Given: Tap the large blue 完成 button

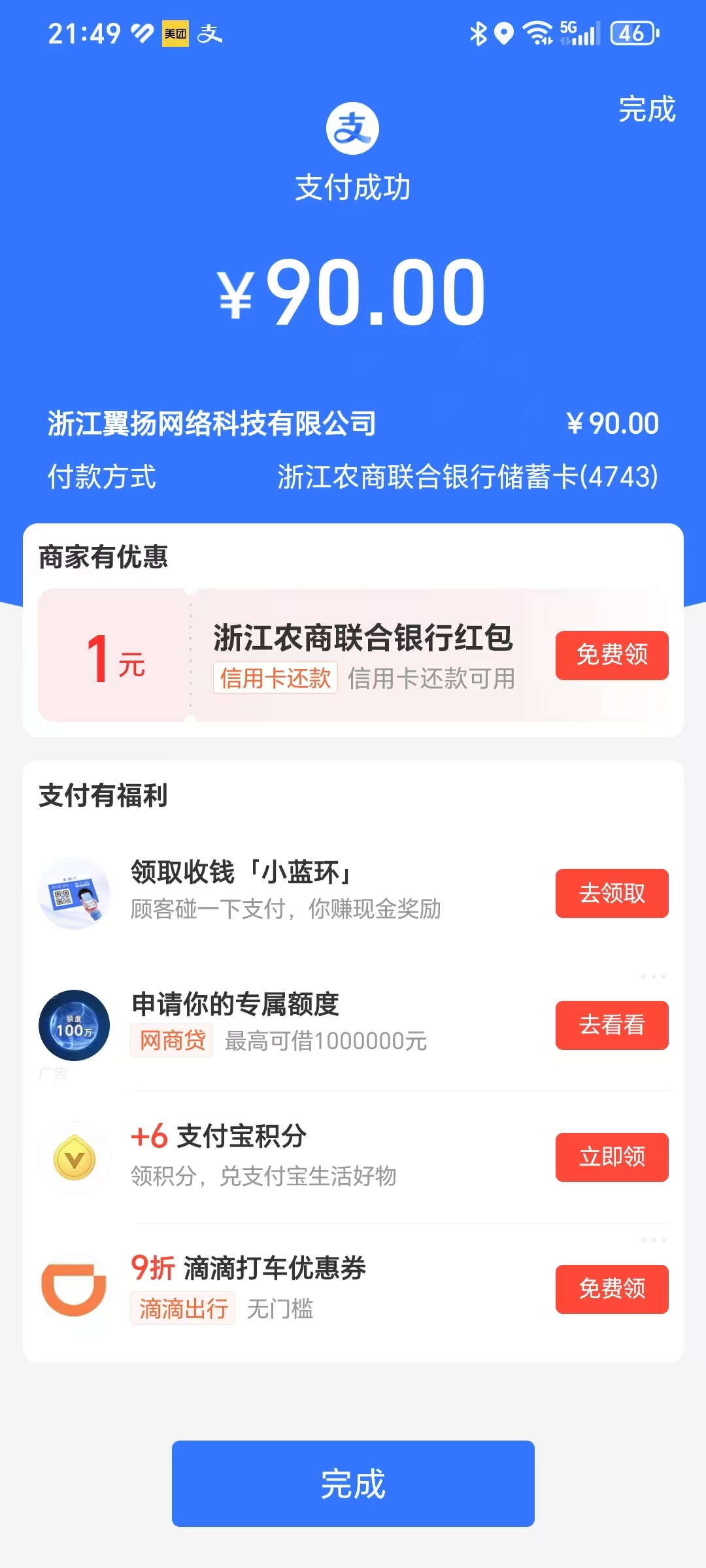Looking at the screenshot, I should [x=353, y=1484].
